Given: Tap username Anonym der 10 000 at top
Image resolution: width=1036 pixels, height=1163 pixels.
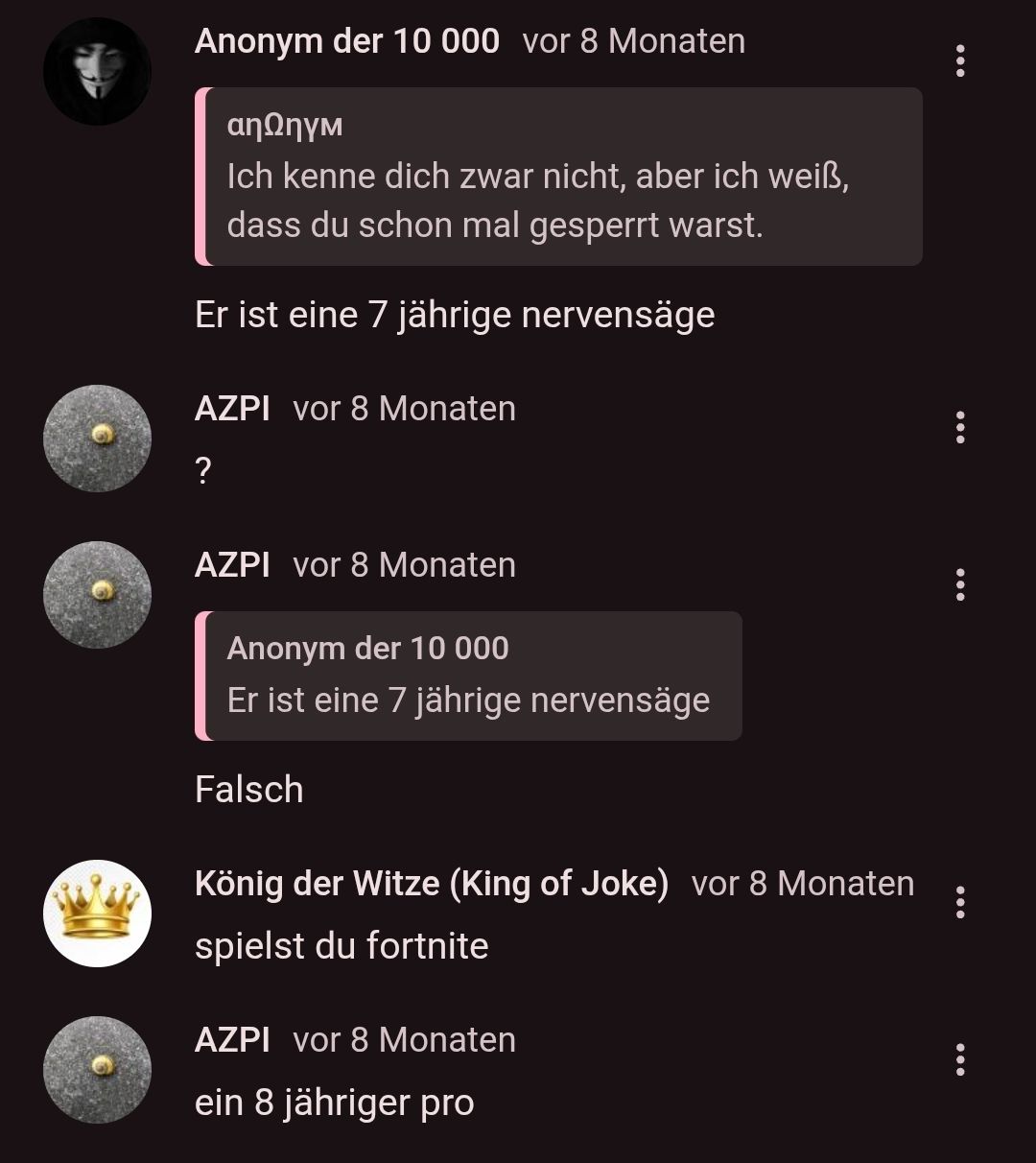Looking at the screenshot, I should (346, 41).
